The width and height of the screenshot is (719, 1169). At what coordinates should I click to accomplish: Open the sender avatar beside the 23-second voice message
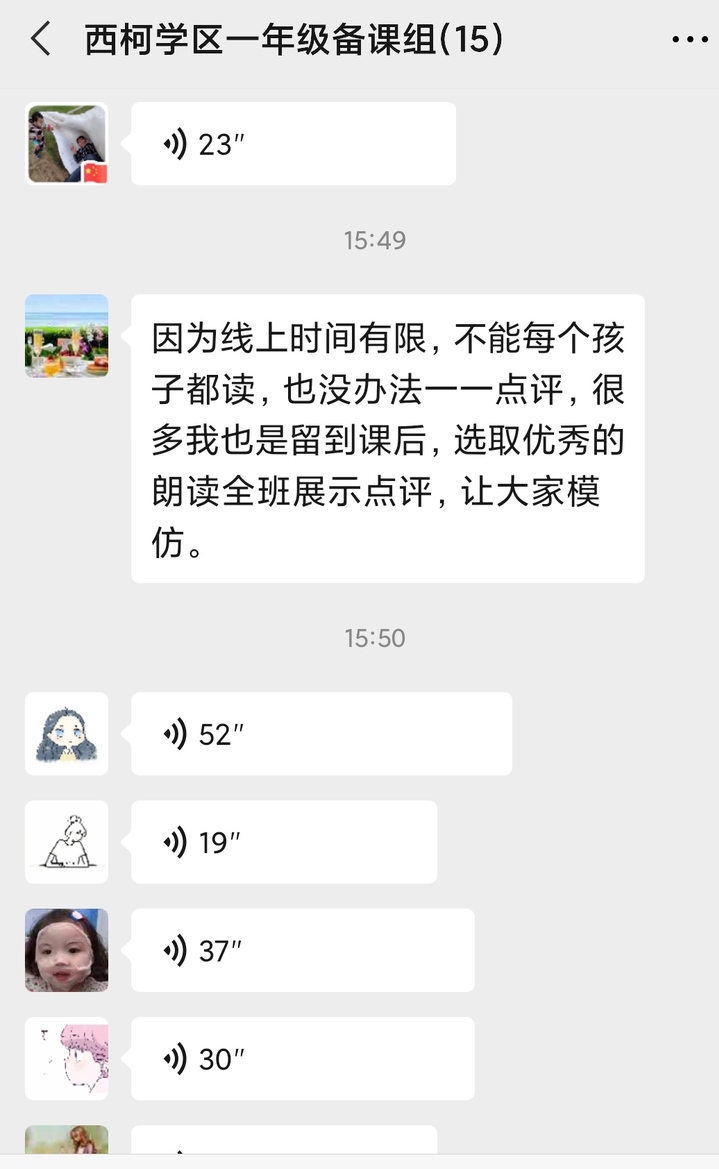click(x=66, y=144)
